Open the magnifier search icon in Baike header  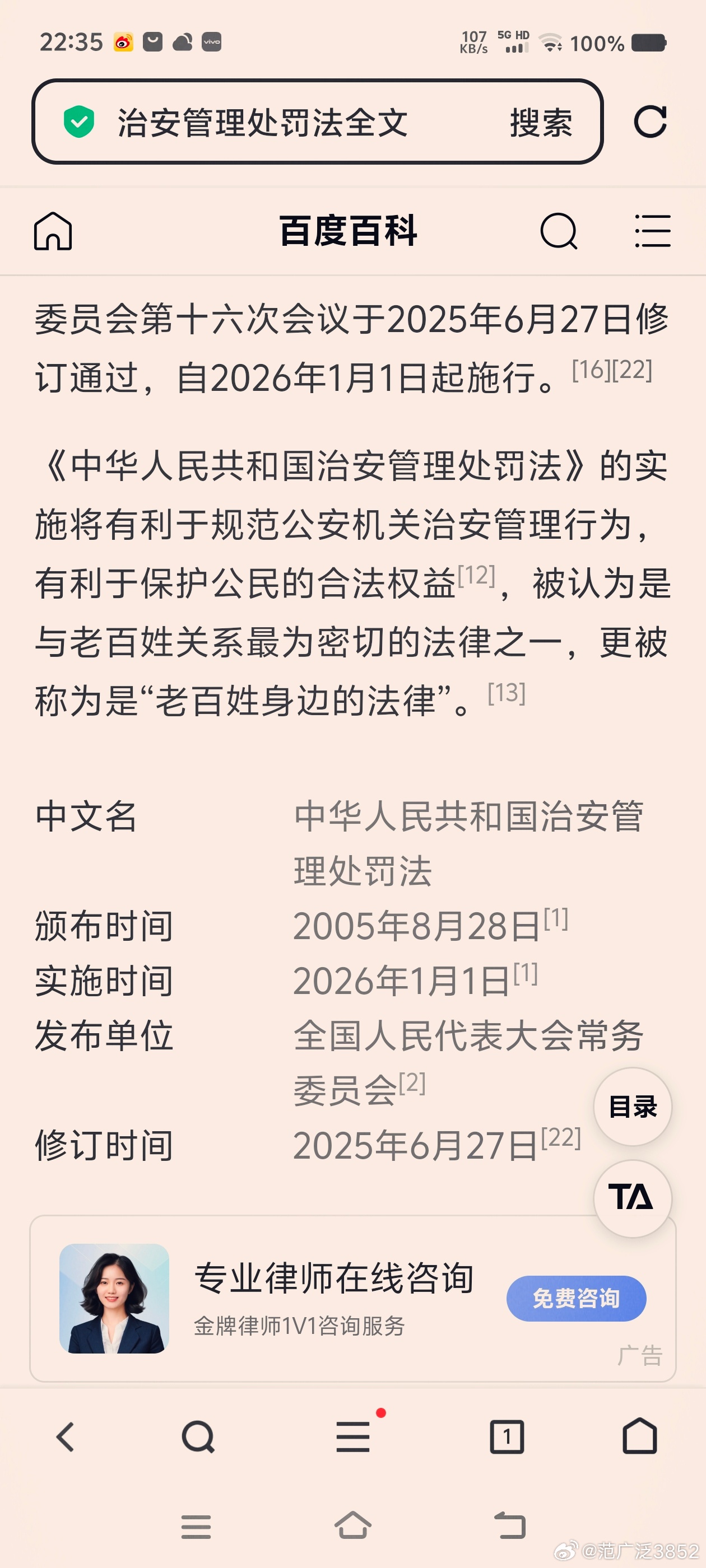(560, 231)
